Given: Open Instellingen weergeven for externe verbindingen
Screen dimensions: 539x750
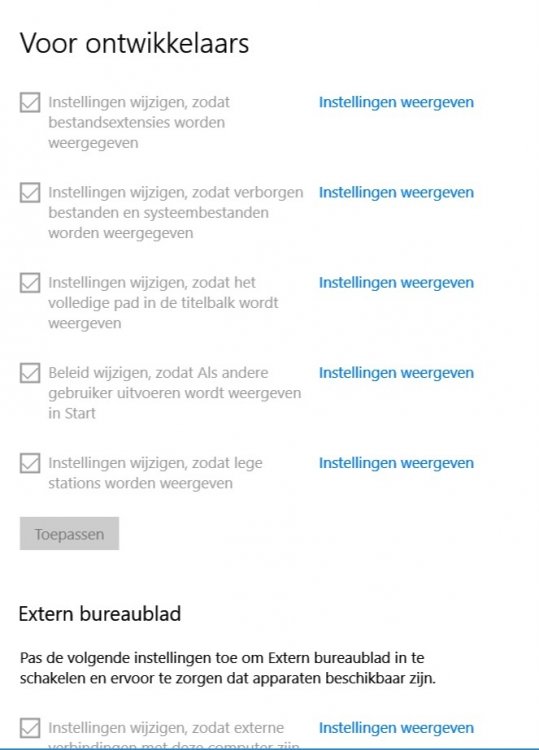Looking at the screenshot, I should pyautogui.click(x=396, y=728).
